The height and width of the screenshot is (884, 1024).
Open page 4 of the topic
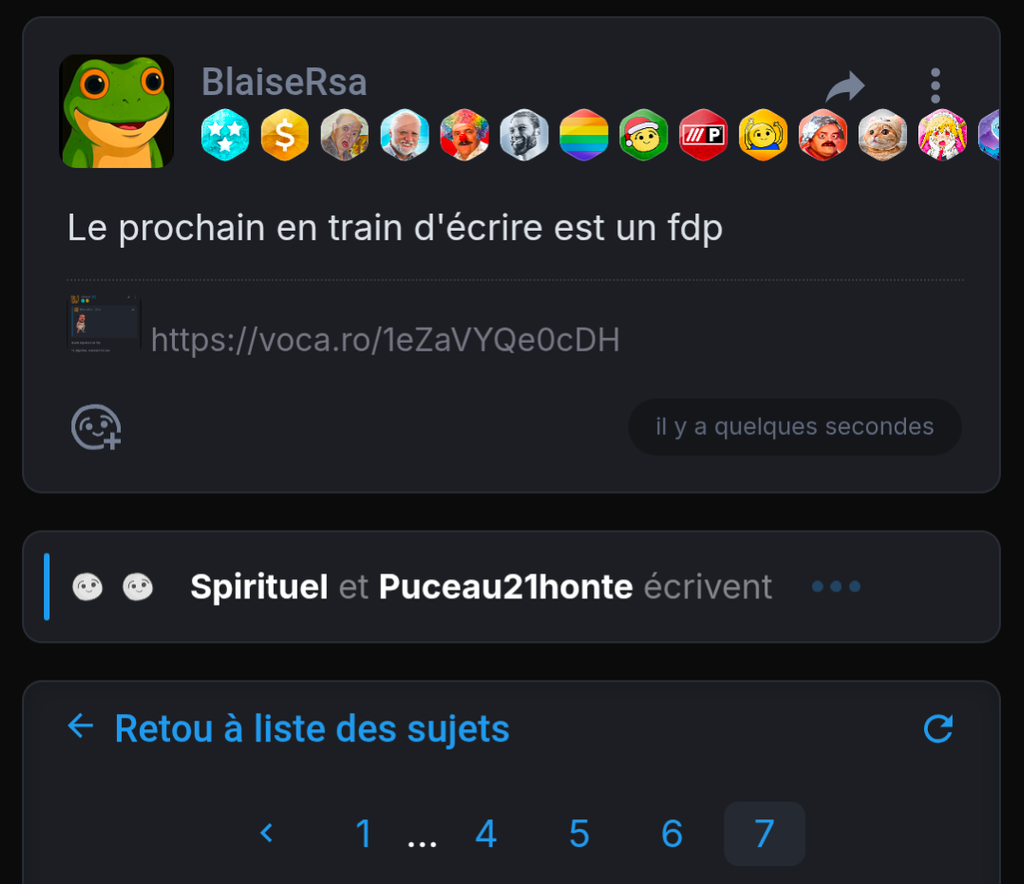click(486, 833)
